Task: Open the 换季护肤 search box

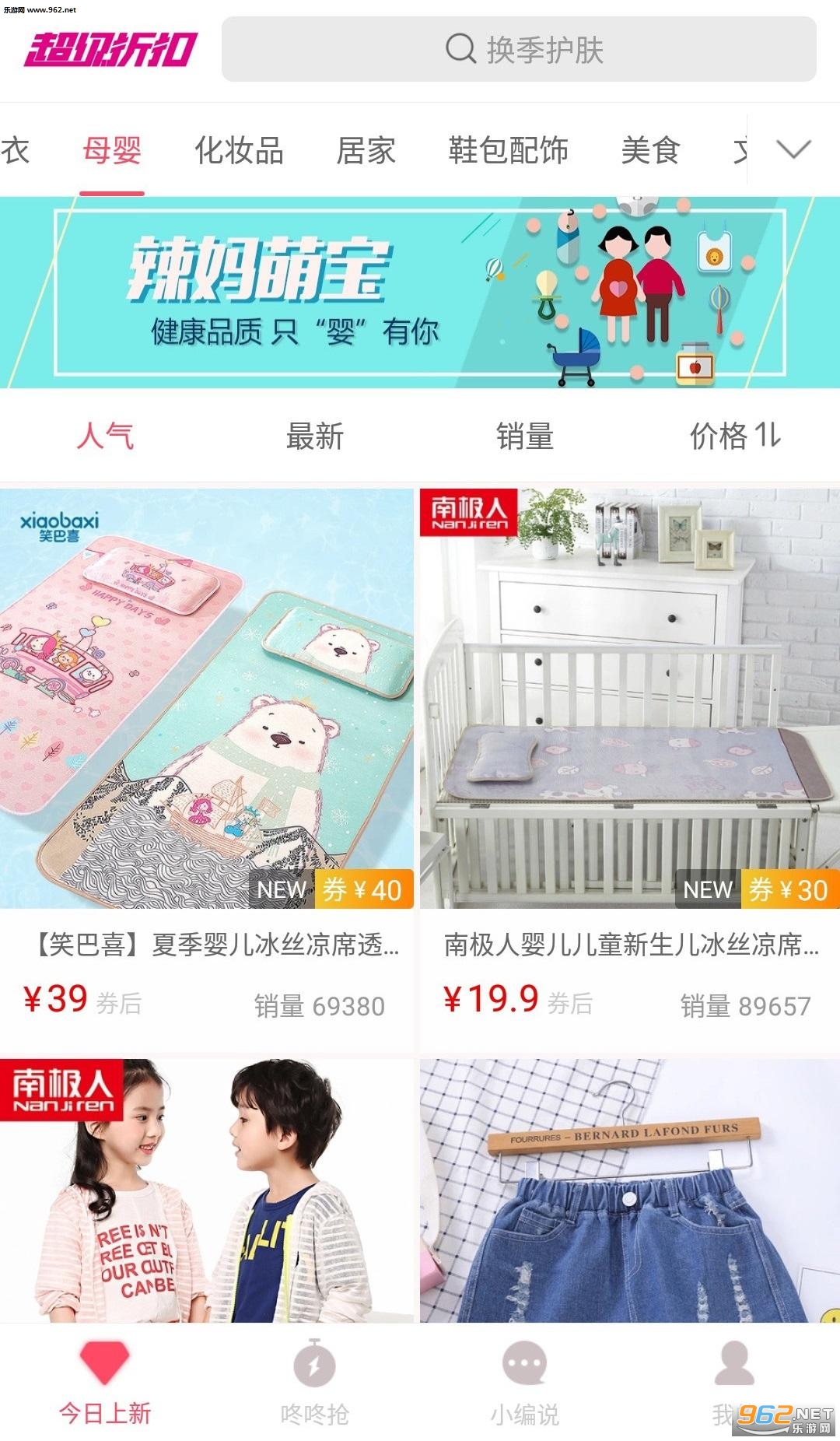Action: (519, 50)
